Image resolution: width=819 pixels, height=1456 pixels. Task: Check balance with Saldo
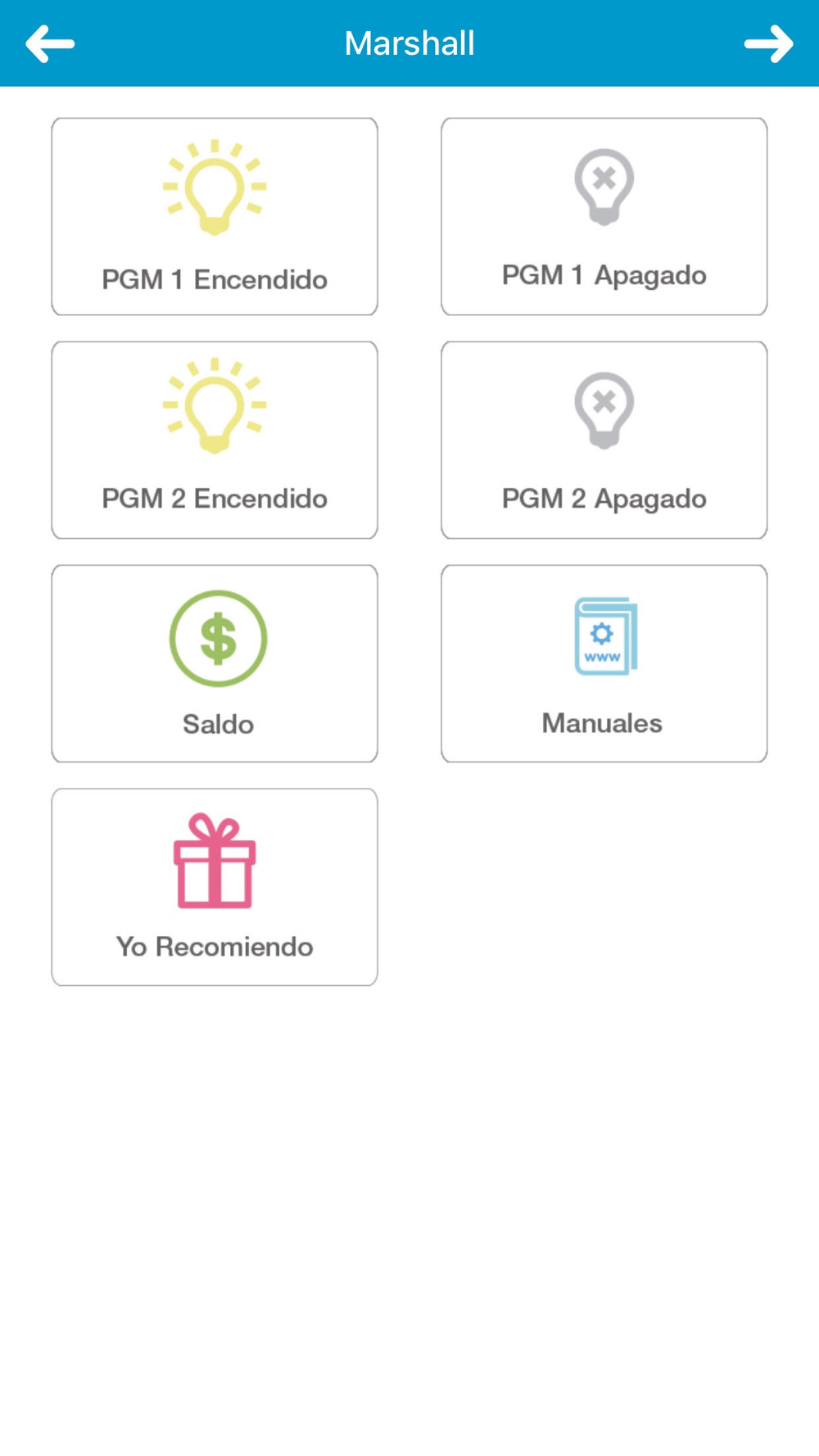(215, 663)
